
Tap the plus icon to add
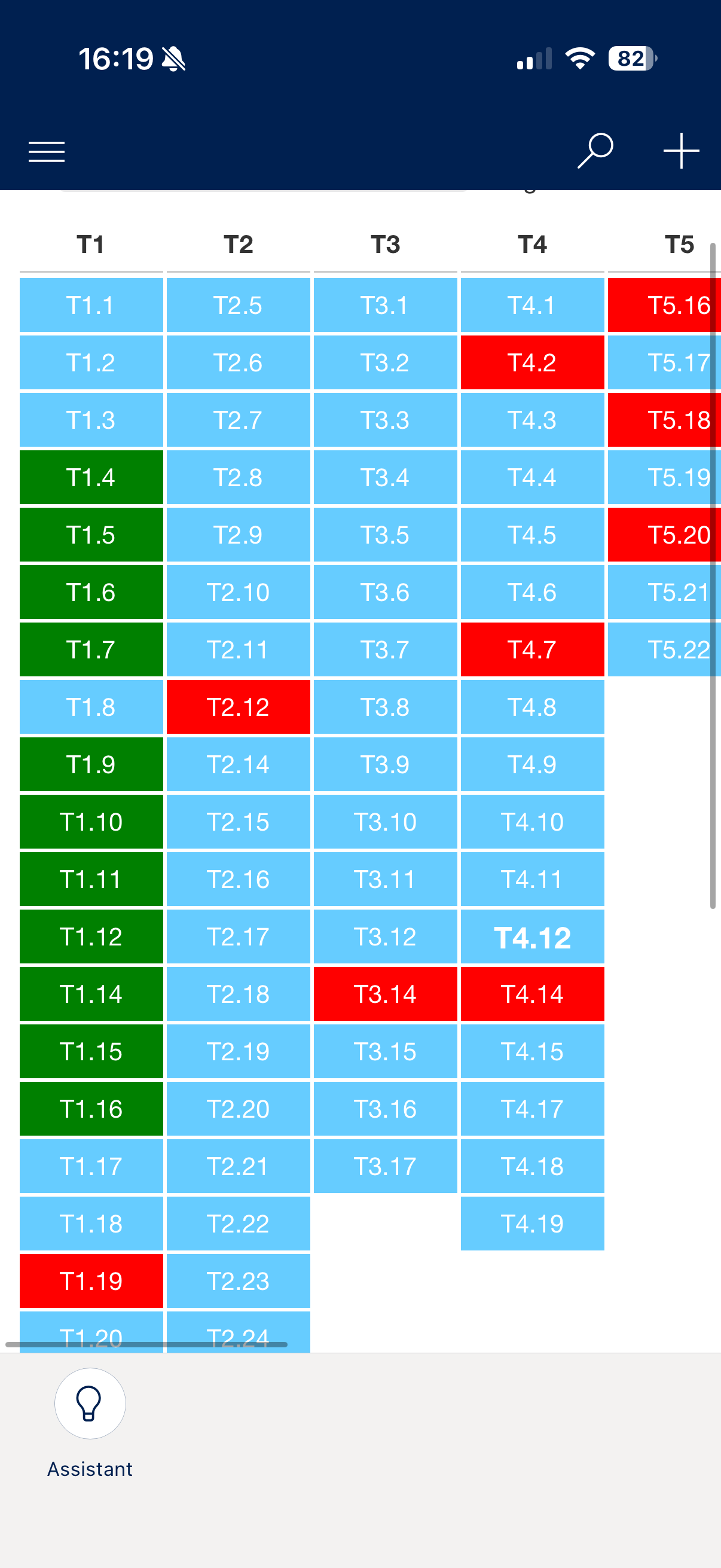click(x=681, y=150)
